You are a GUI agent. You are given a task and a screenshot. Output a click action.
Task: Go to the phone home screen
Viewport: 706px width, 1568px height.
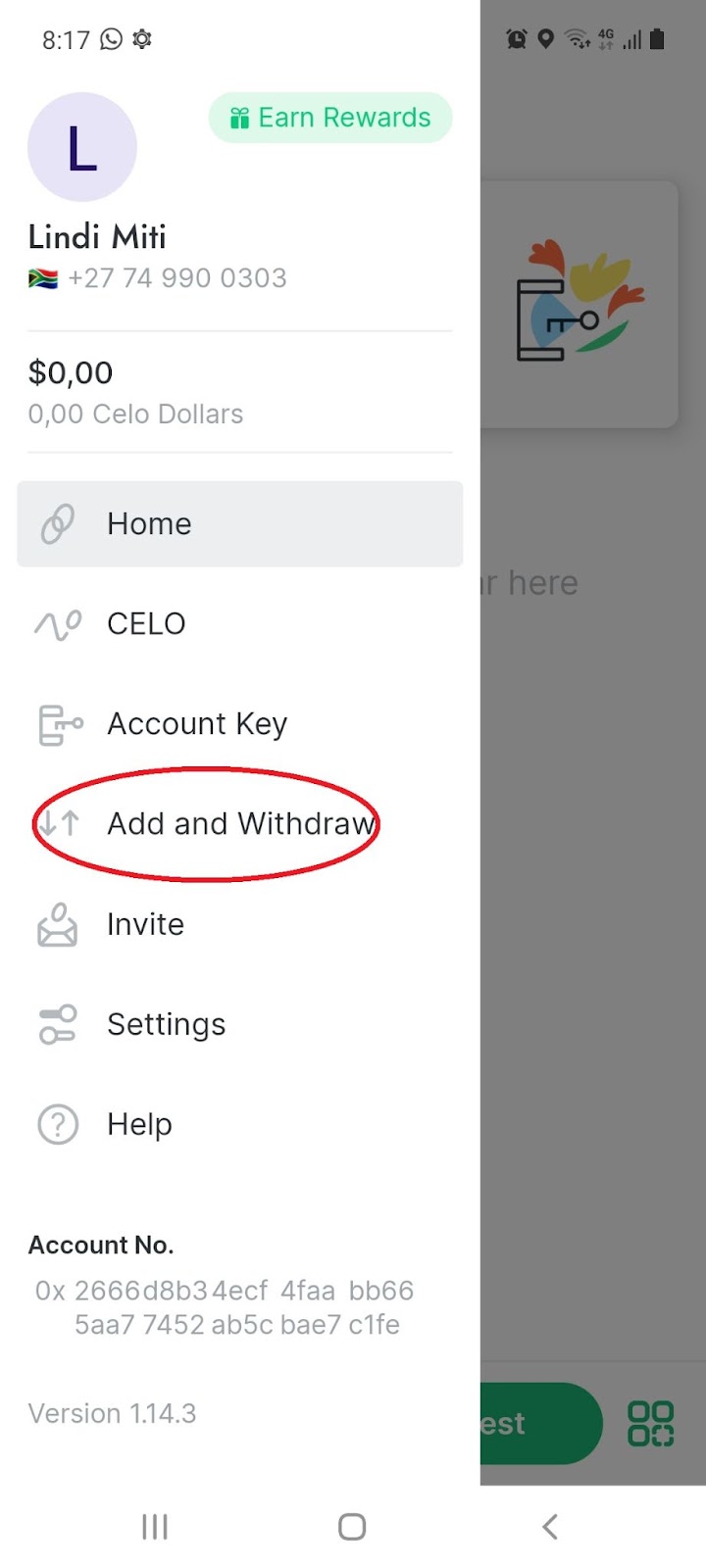pyautogui.click(x=352, y=1526)
